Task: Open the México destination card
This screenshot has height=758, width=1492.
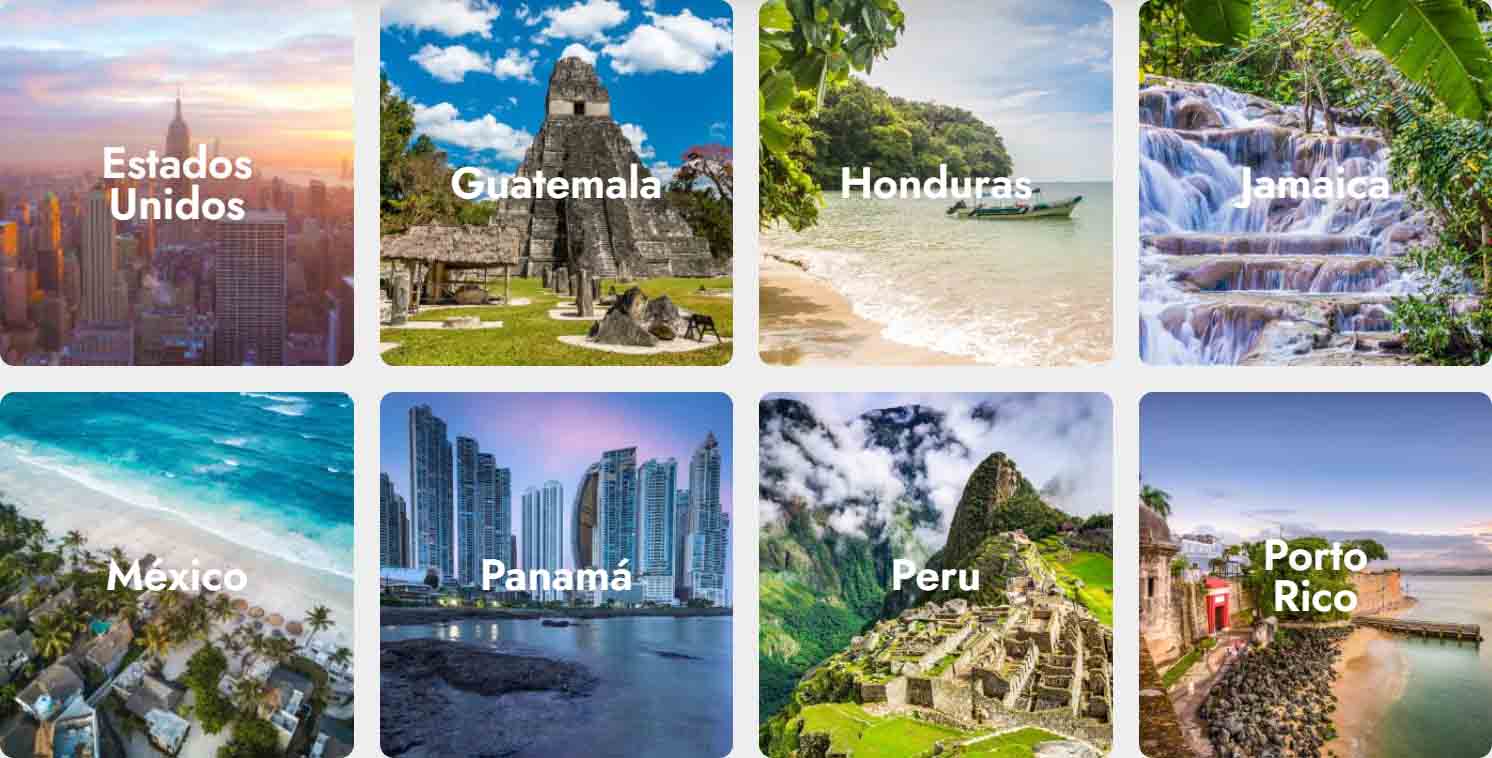Action: click(176, 575)
